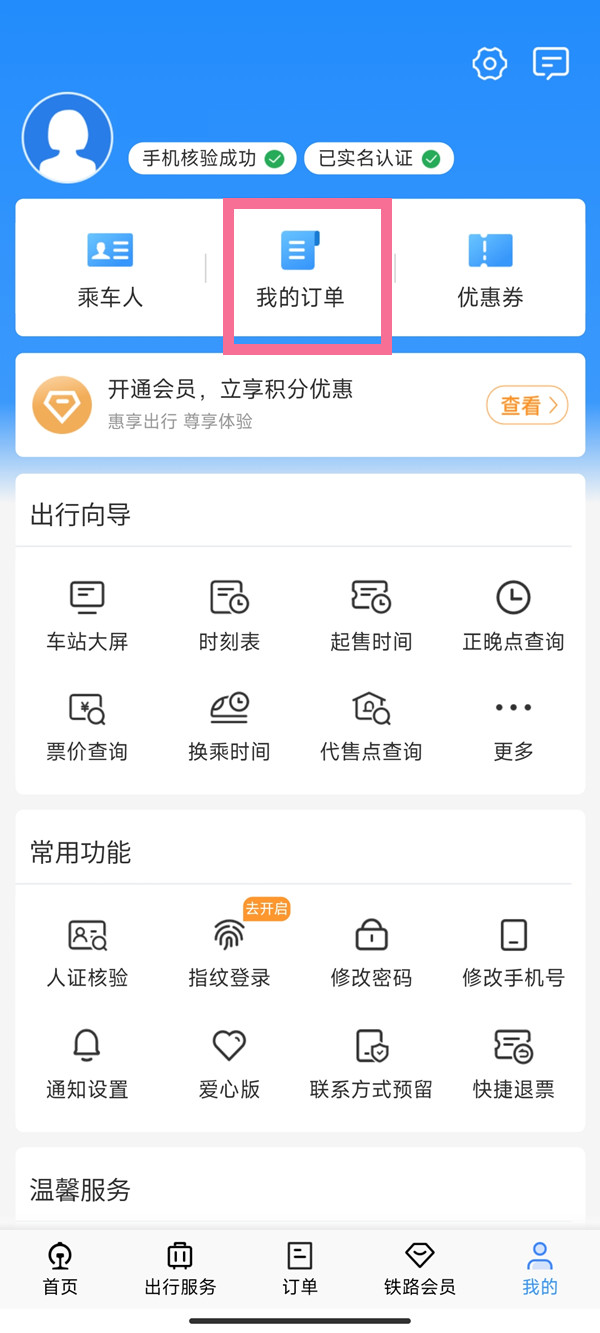This screenshot has height=1333, width=600.
Task: Switch to the 出行服务 tab
Action: point(180,1269)
